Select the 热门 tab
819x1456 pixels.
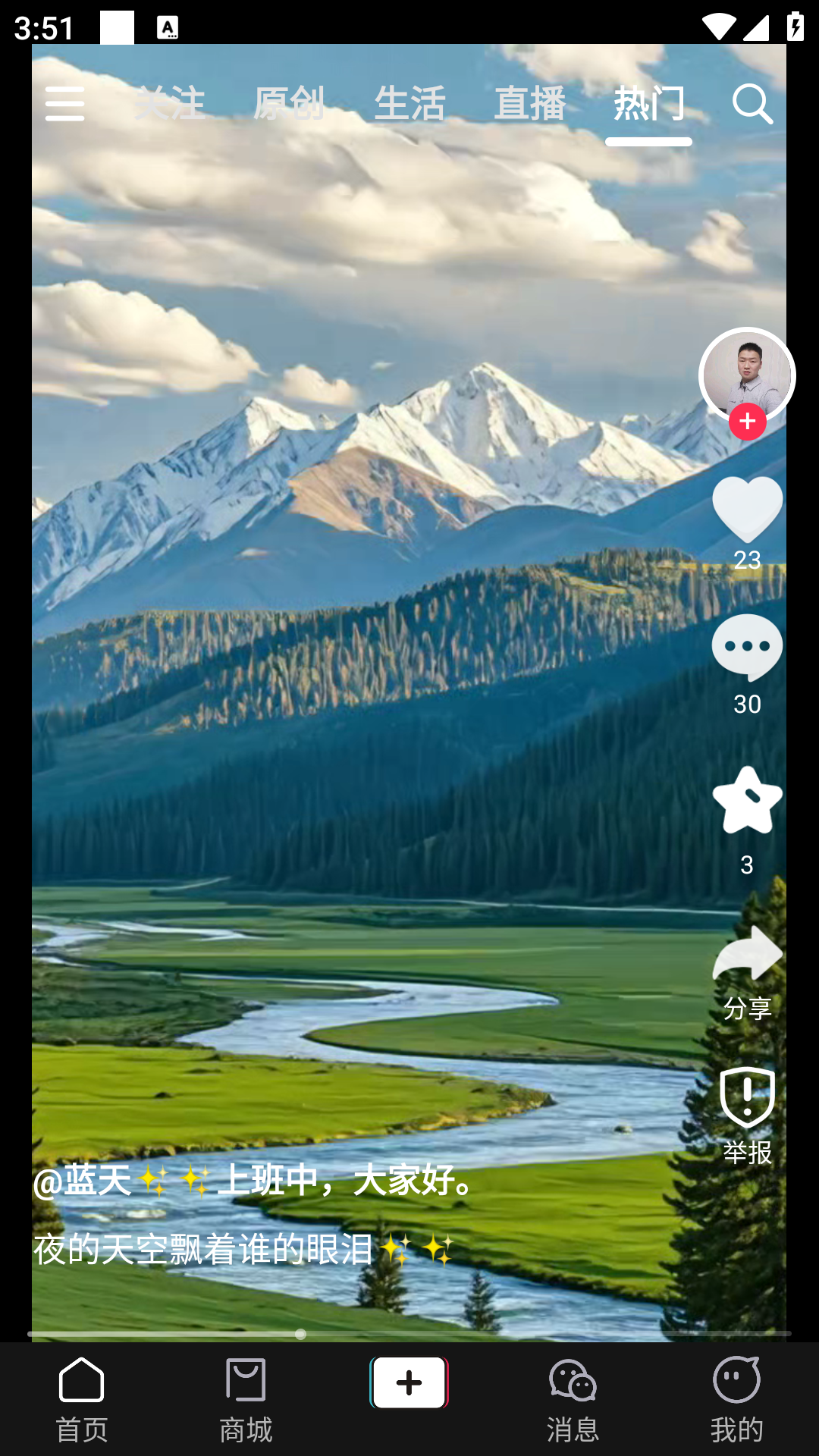pos(648,104)
